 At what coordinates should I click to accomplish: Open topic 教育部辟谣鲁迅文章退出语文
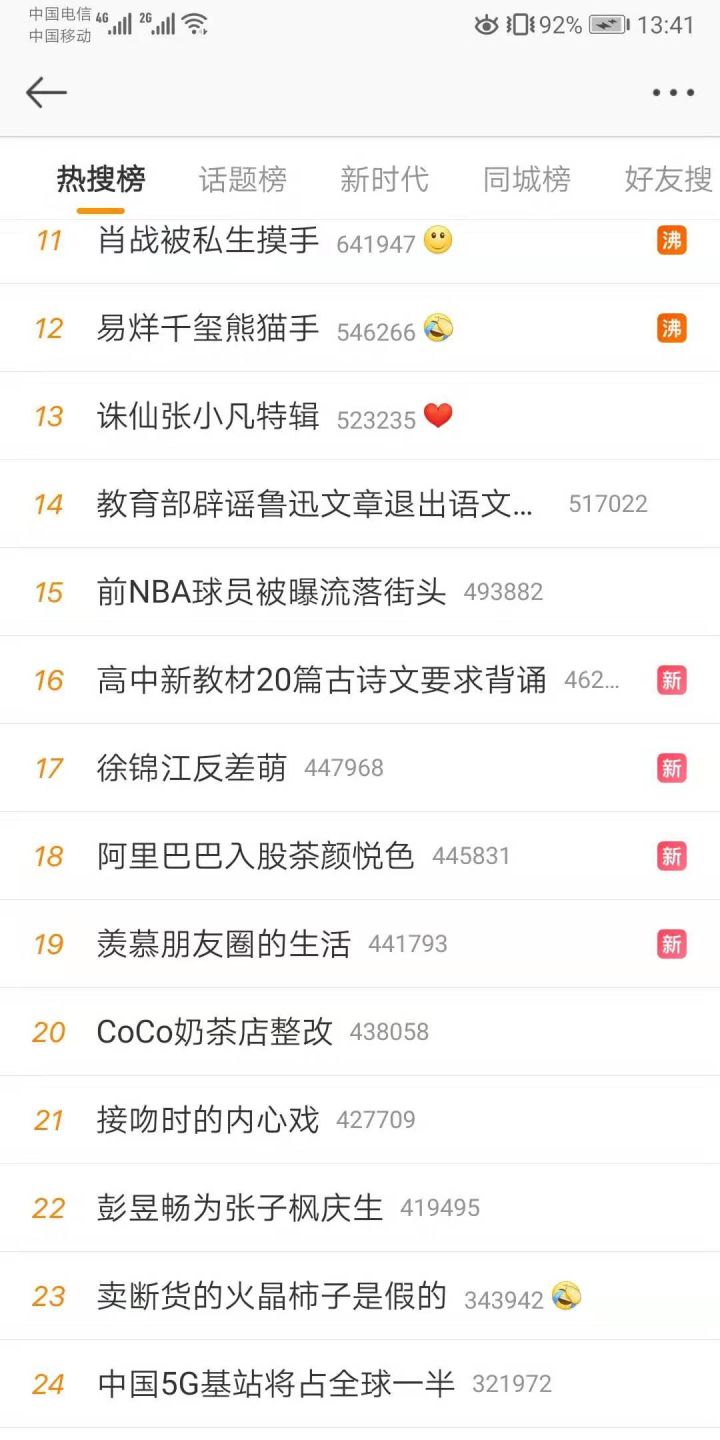(315, 504)
